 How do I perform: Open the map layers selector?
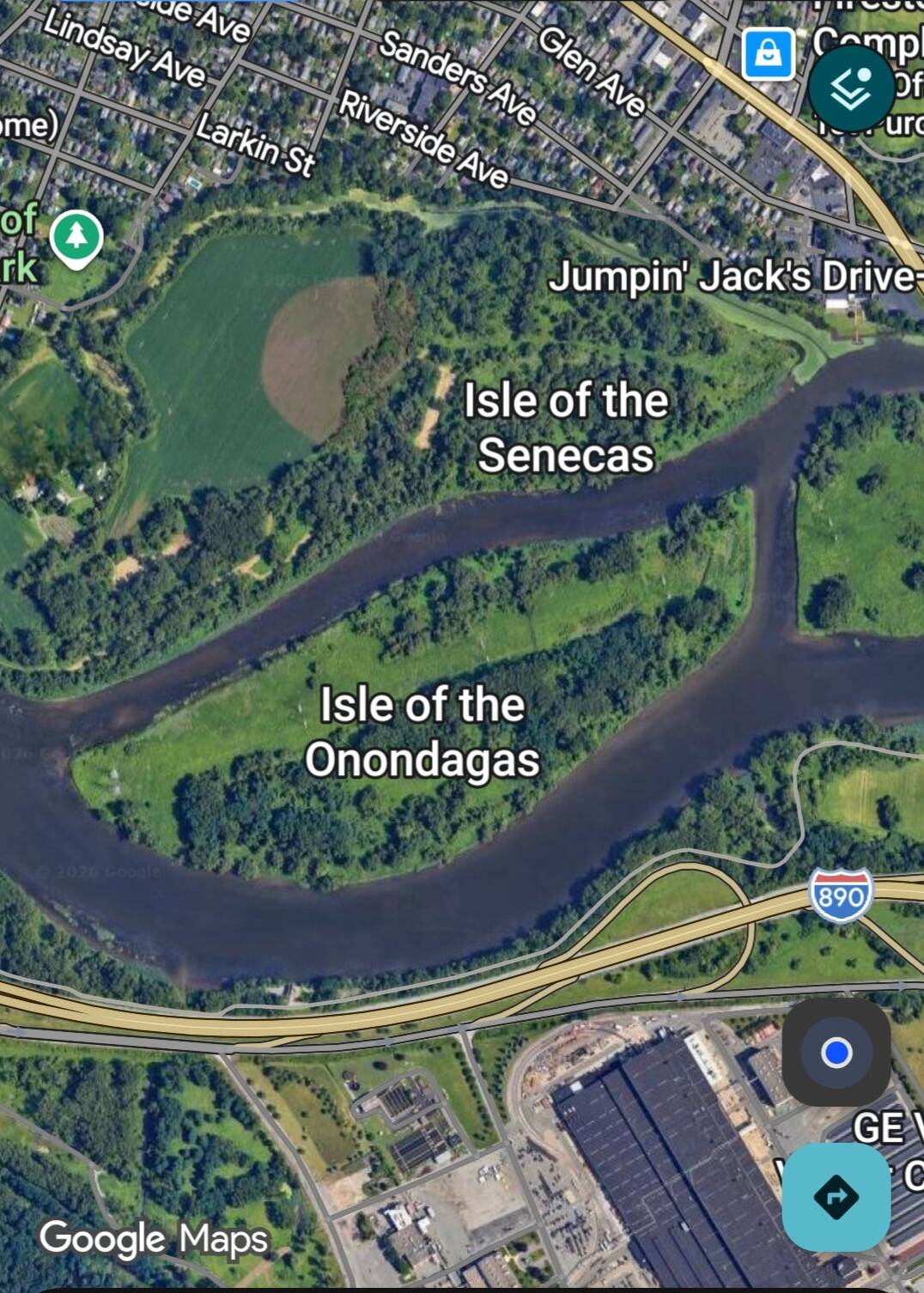click(851, 88)
